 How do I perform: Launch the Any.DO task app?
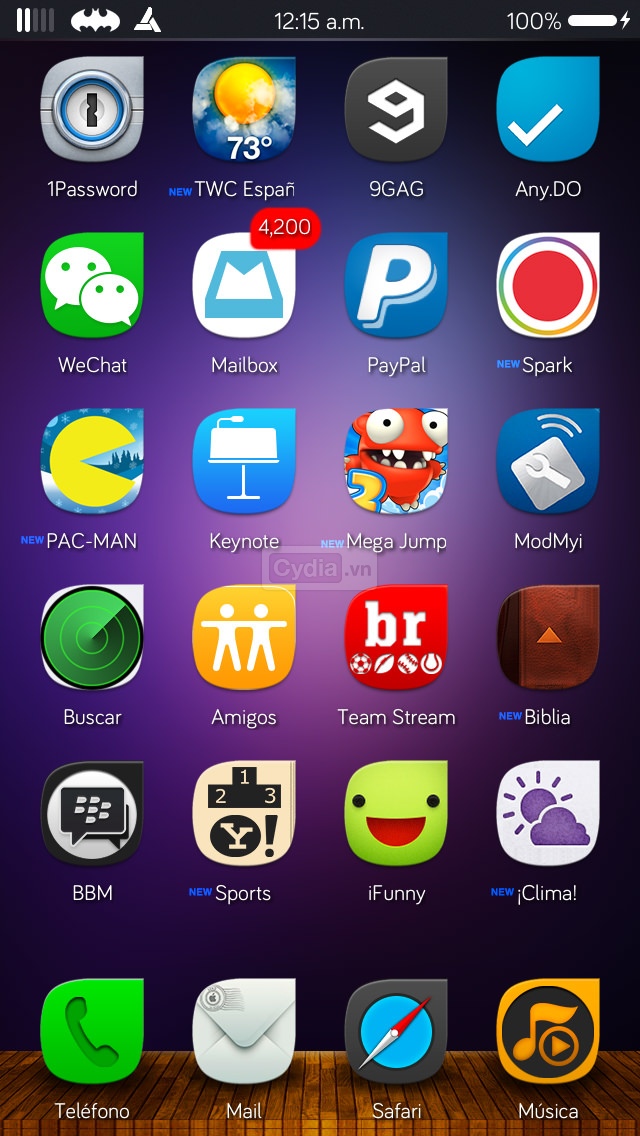548,110
